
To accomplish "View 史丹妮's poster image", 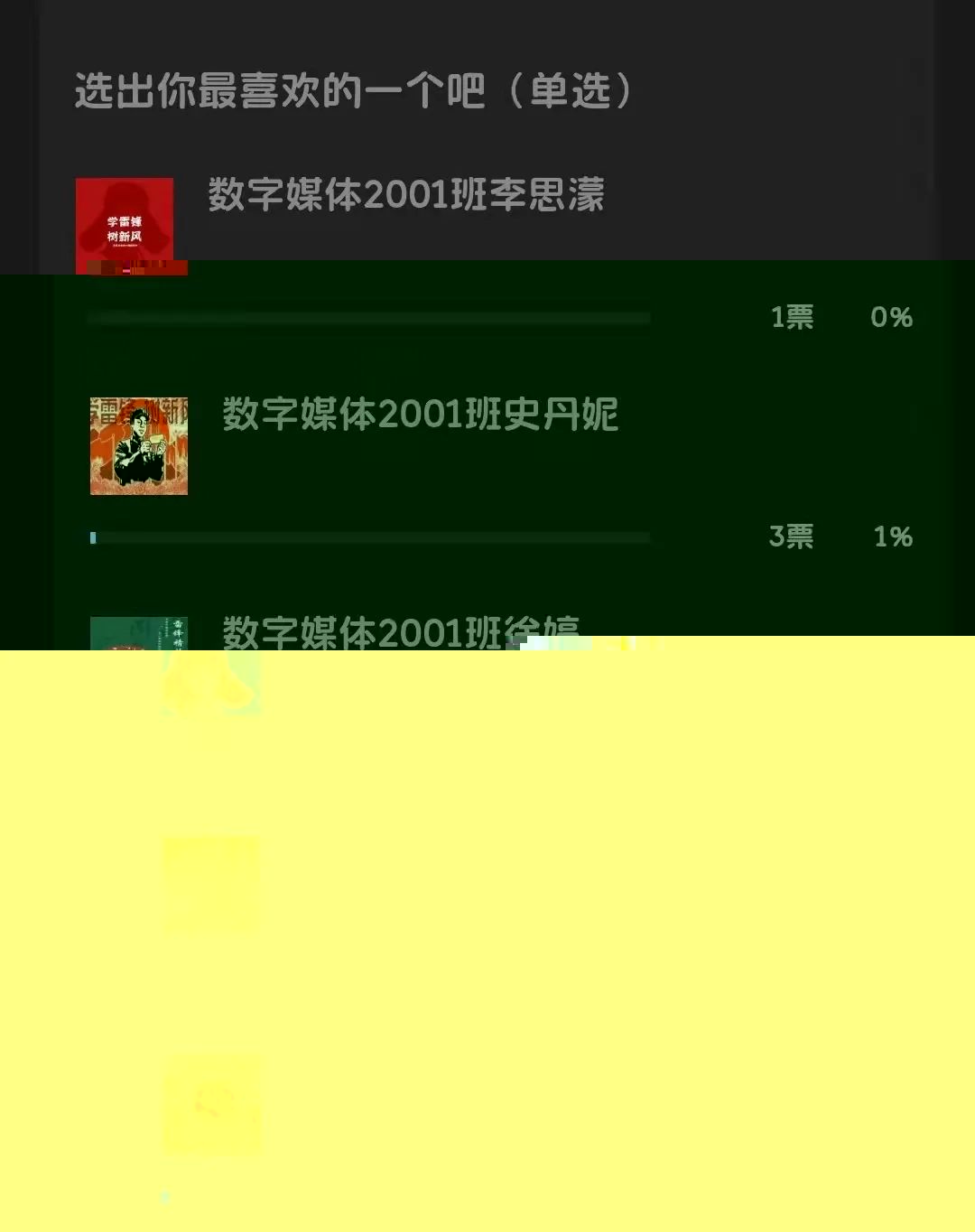I will point(138,446).
